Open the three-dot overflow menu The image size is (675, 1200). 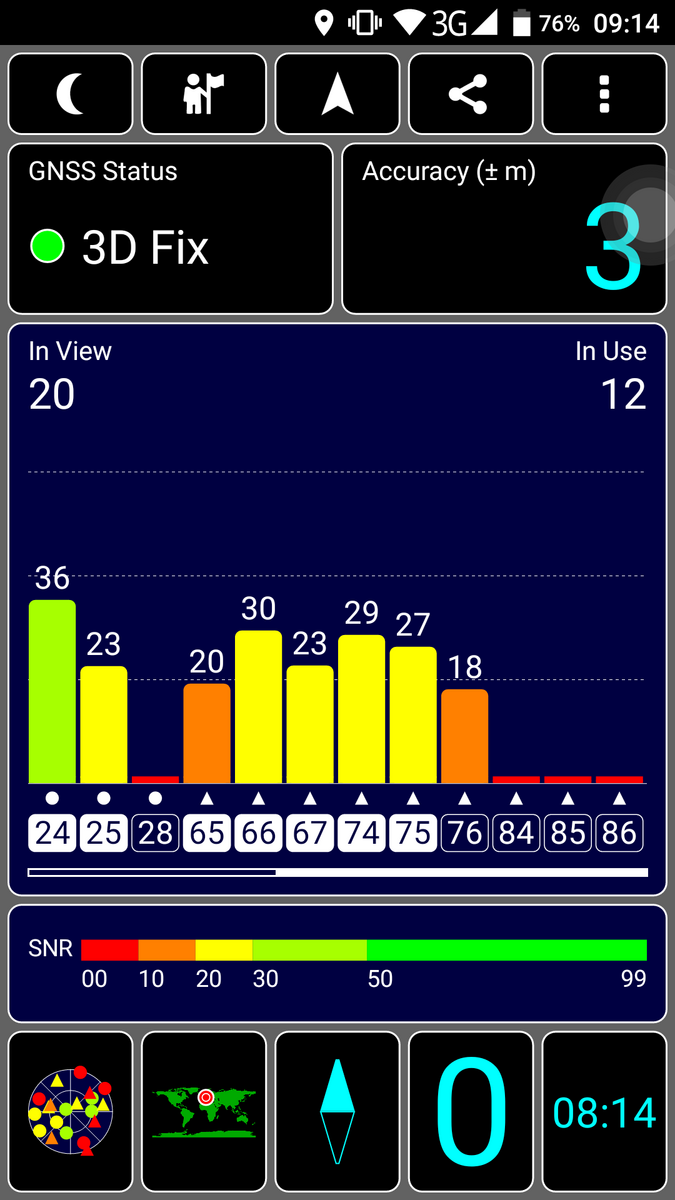[x=604, y=94]
